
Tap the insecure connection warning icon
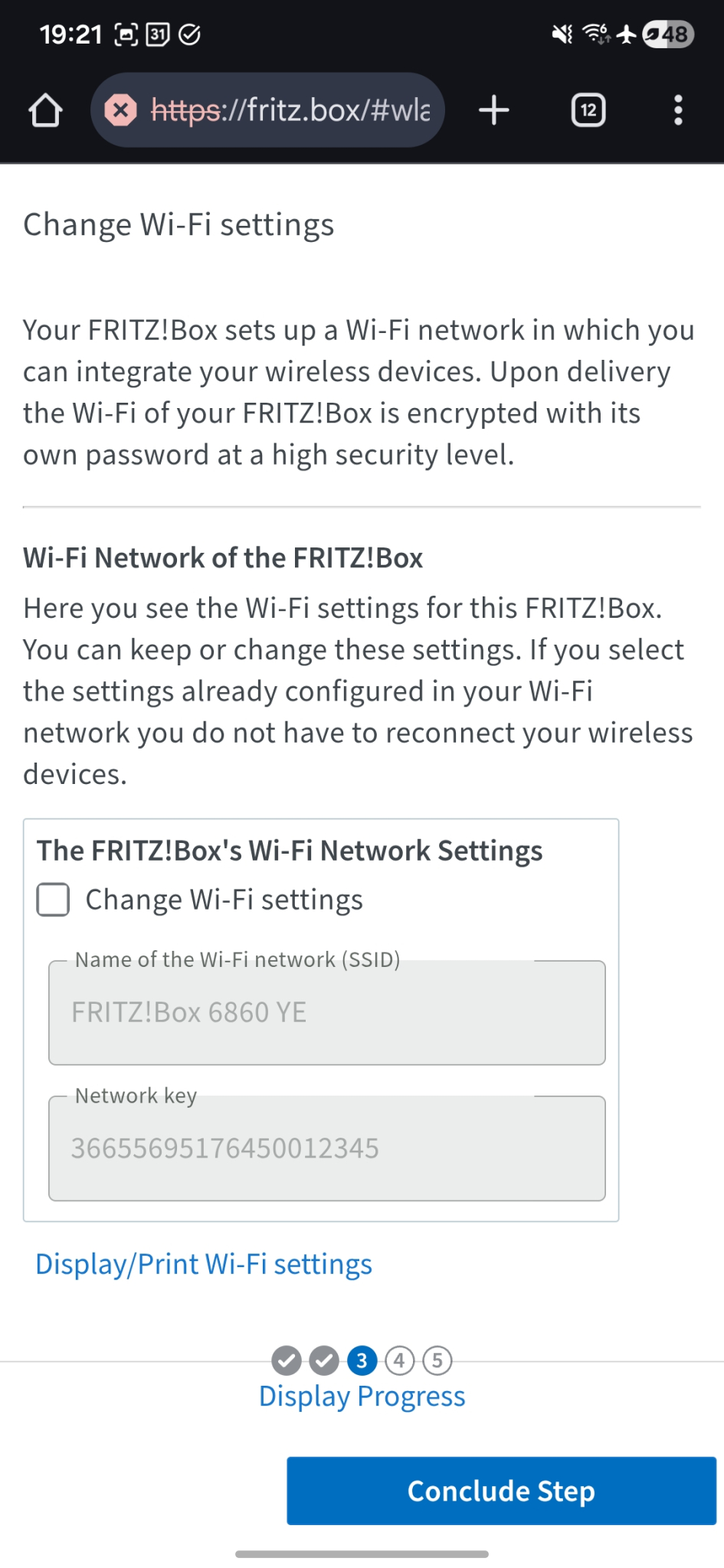pos(120,109)
